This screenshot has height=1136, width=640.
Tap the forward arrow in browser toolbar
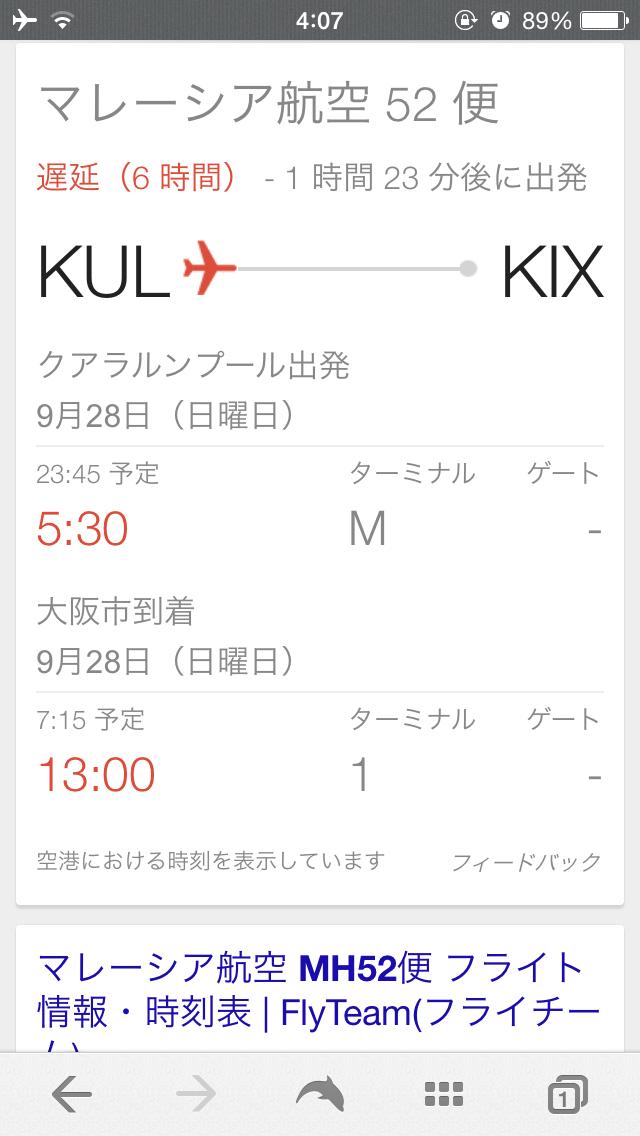pyautogui.click(x=196, y=1094)
